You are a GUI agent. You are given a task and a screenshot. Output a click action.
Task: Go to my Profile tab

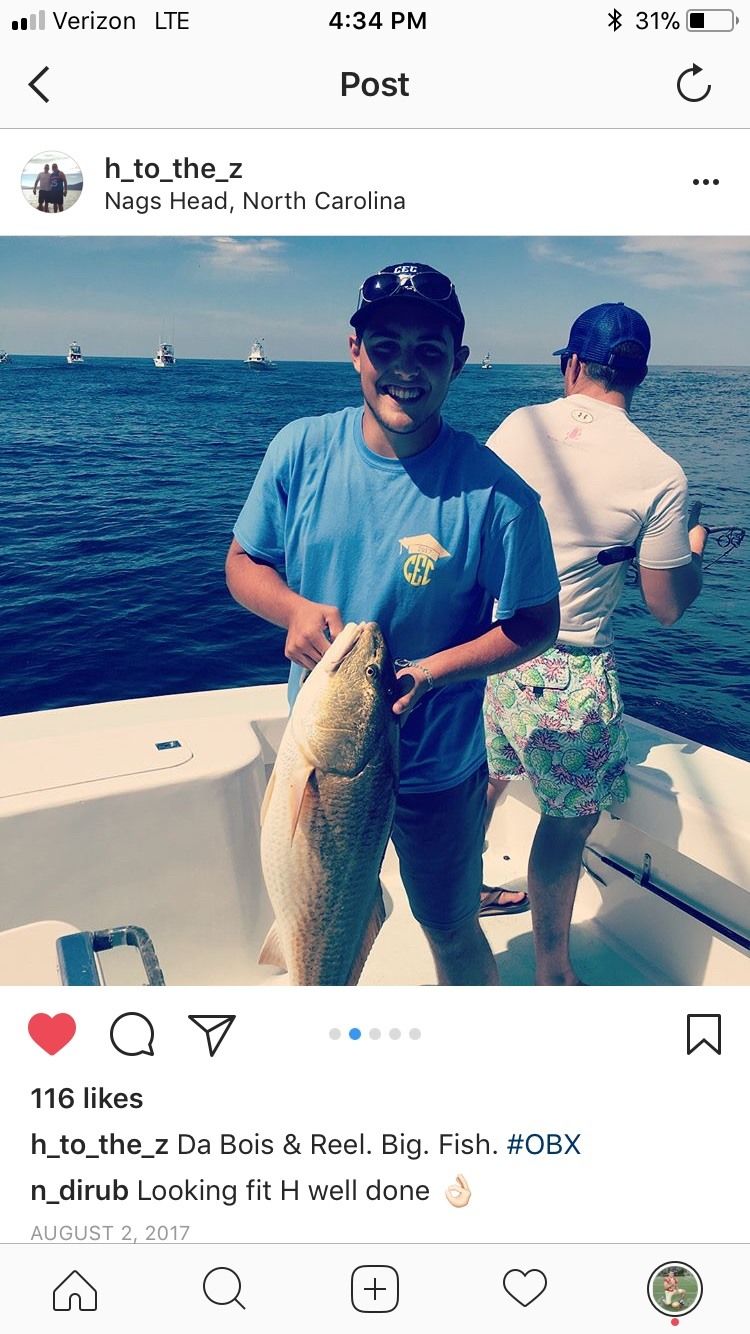click(675, 1289)
